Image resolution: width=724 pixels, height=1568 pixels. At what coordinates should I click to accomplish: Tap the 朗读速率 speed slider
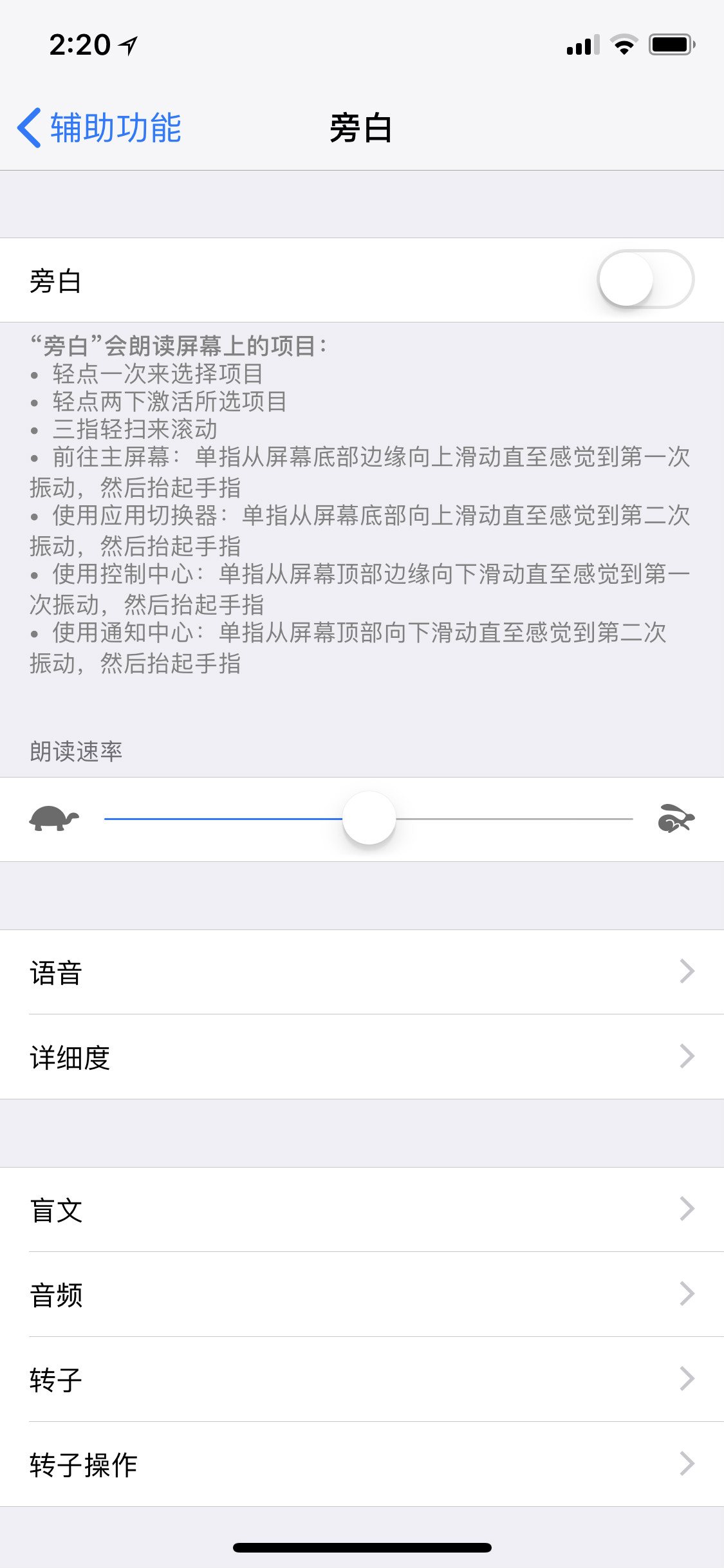[x=369, y=819]
